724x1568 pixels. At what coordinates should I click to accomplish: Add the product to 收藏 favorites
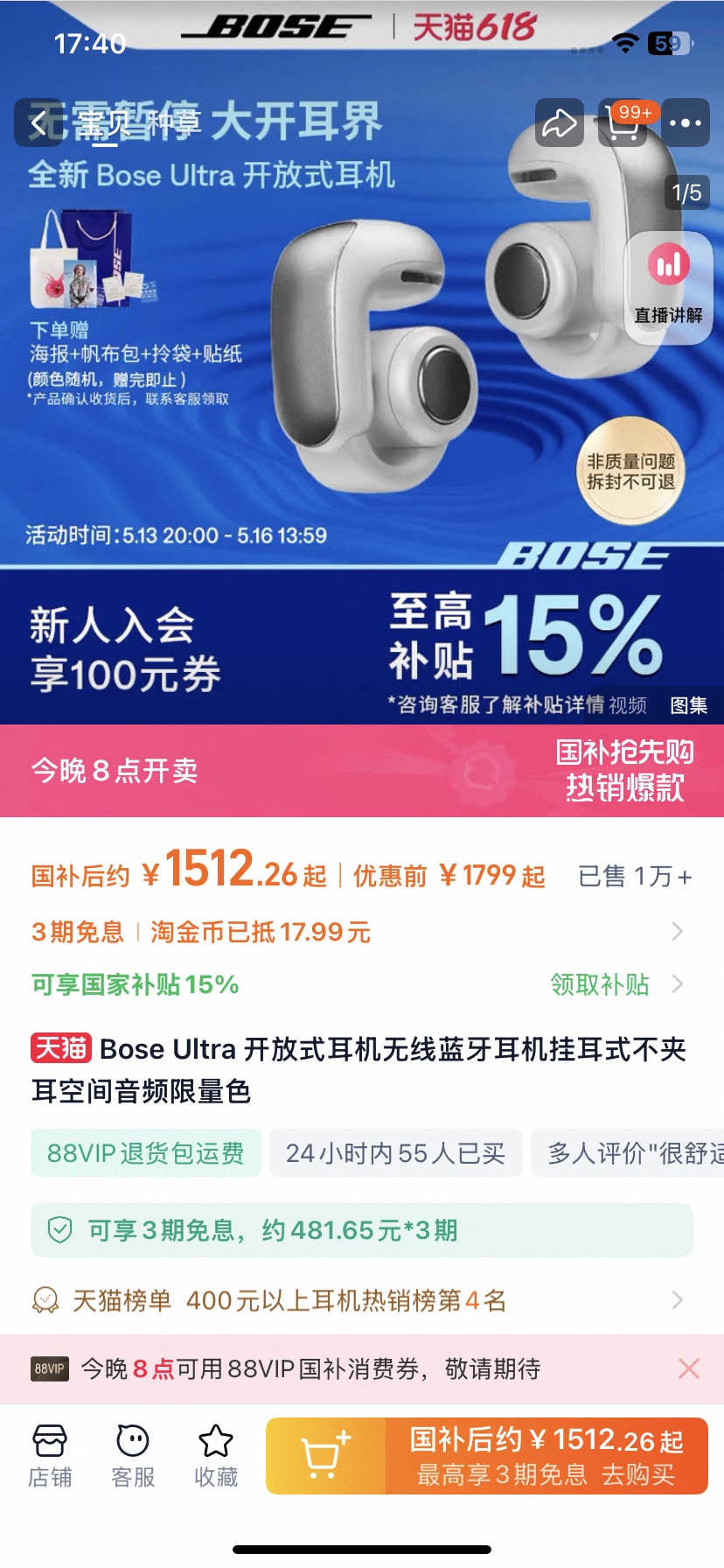point(216,1456)
